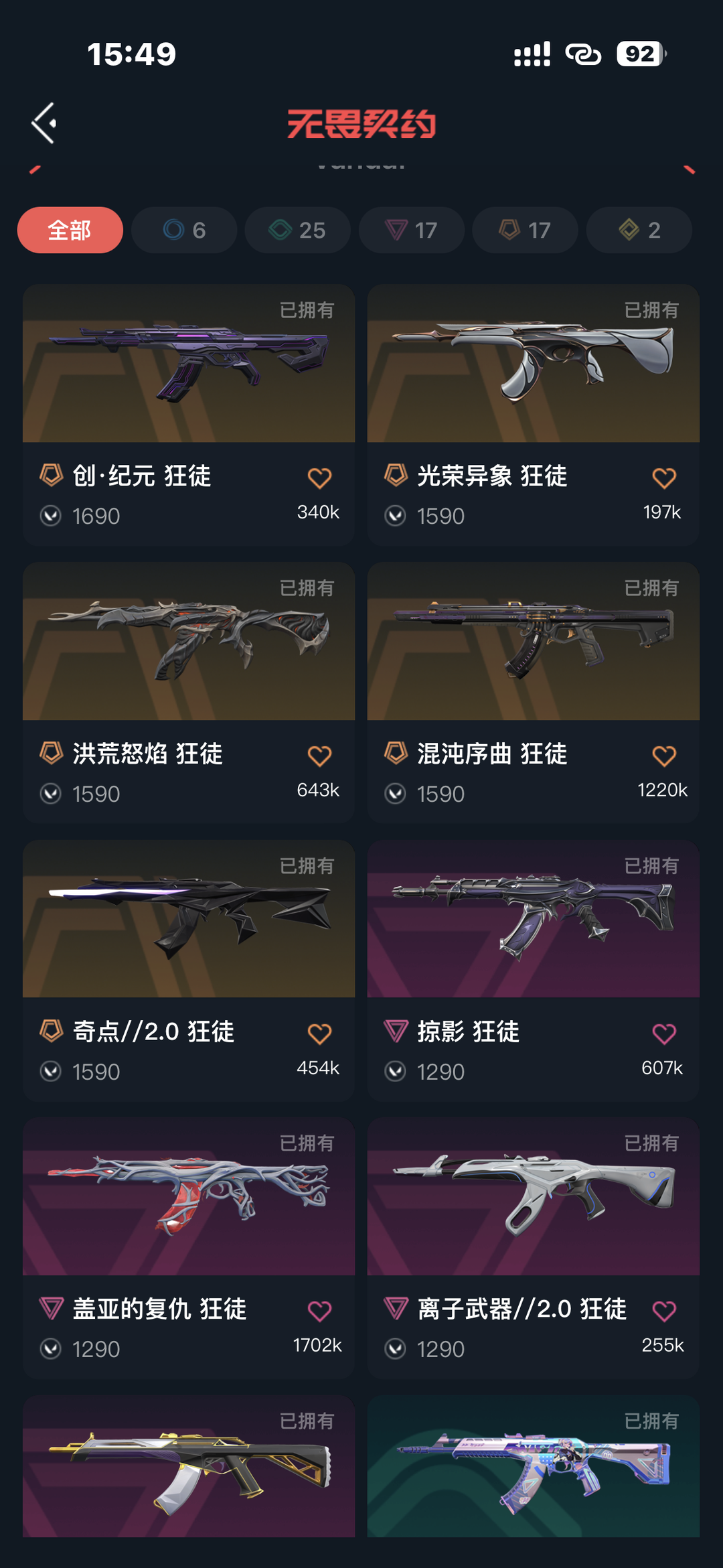Filter skins by the tier showing 25
This screenshot has width=723, height=1568.
pos(298,230)
